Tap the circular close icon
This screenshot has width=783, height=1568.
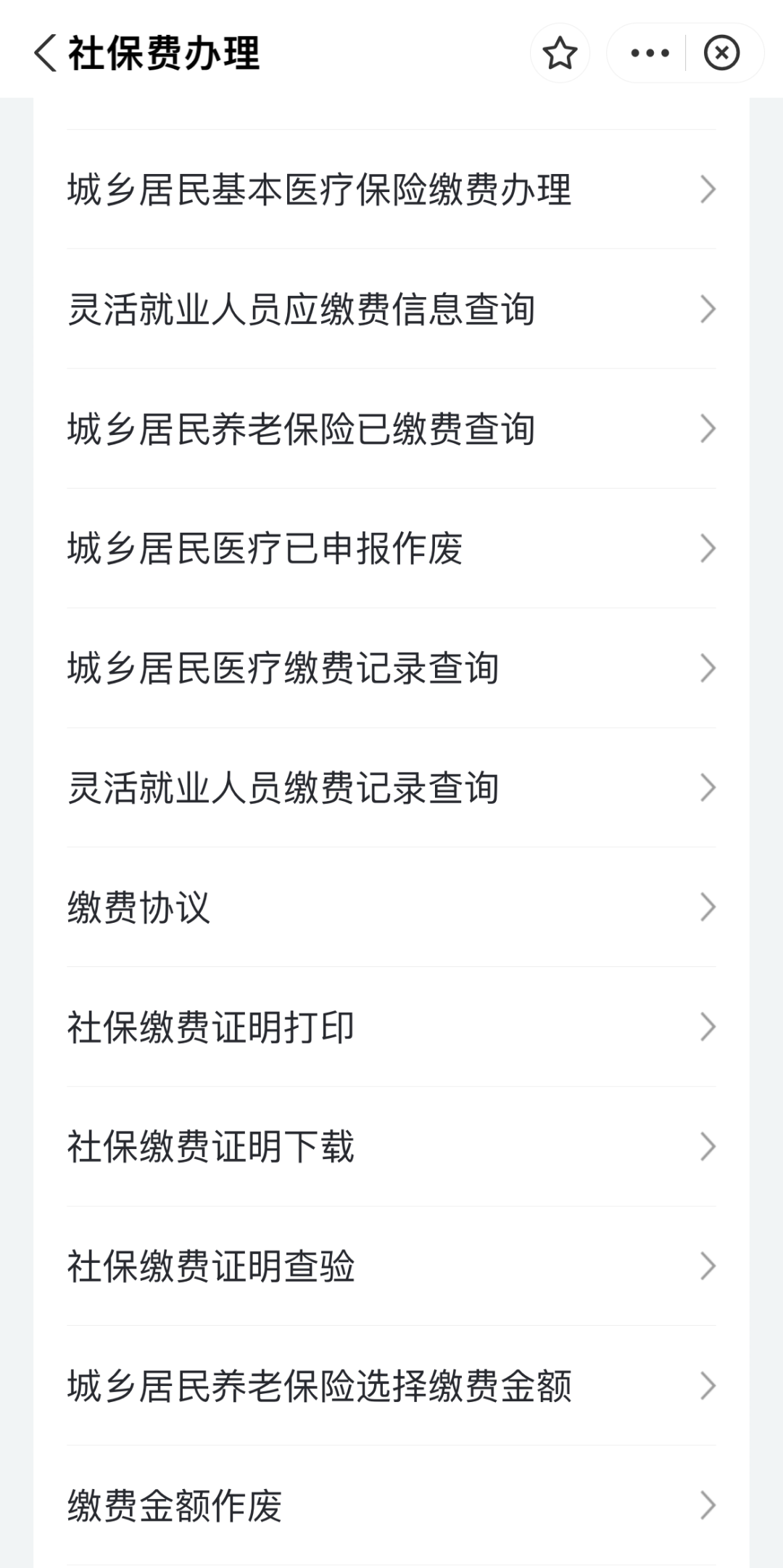(x=722, y=52)
